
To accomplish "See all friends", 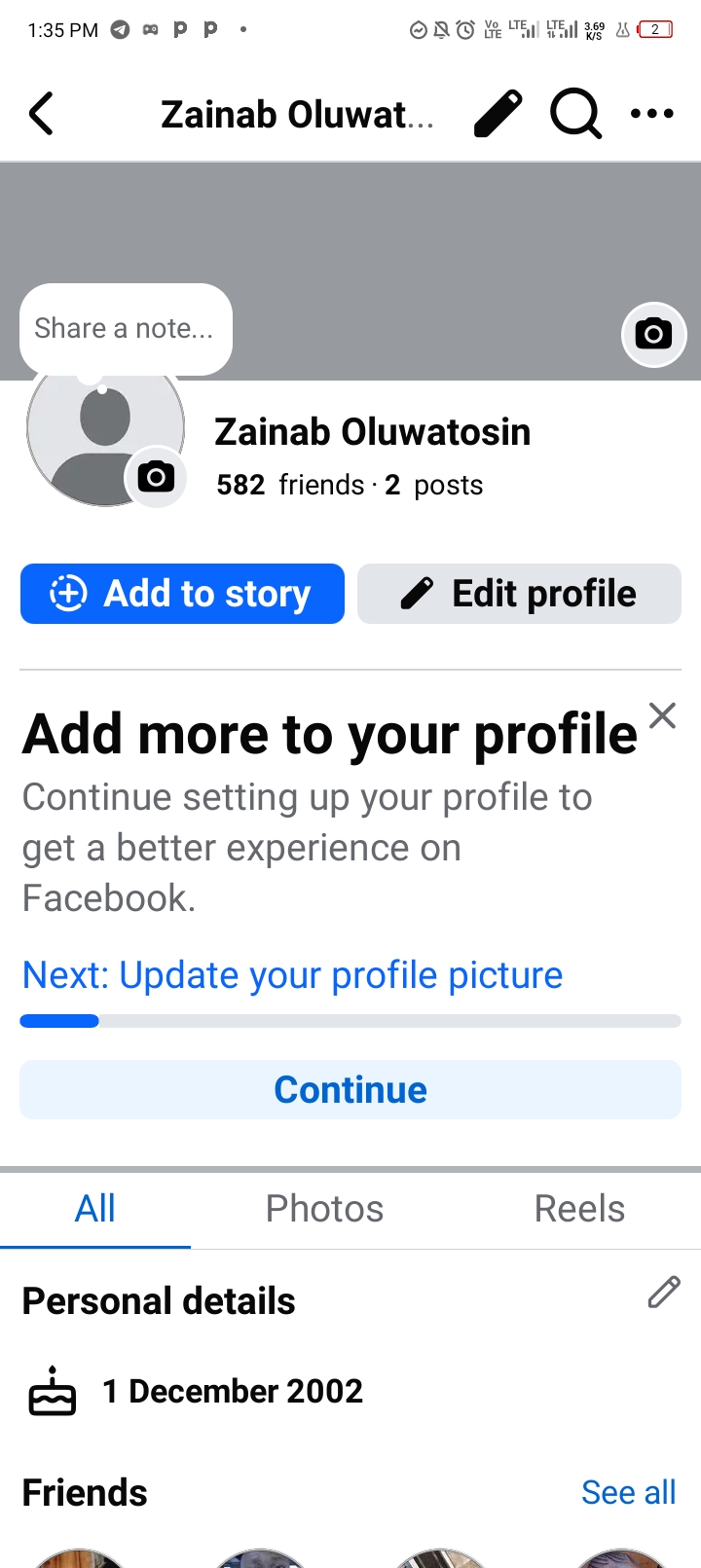I will (628, 1492).
